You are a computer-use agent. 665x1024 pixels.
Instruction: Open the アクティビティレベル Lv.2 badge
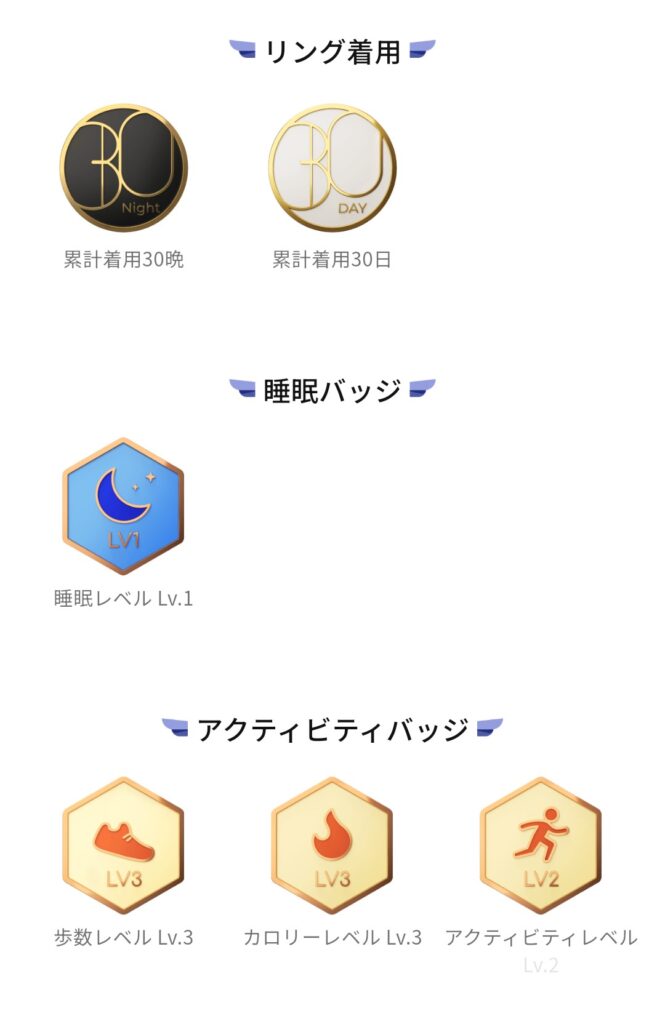point(540,845)
